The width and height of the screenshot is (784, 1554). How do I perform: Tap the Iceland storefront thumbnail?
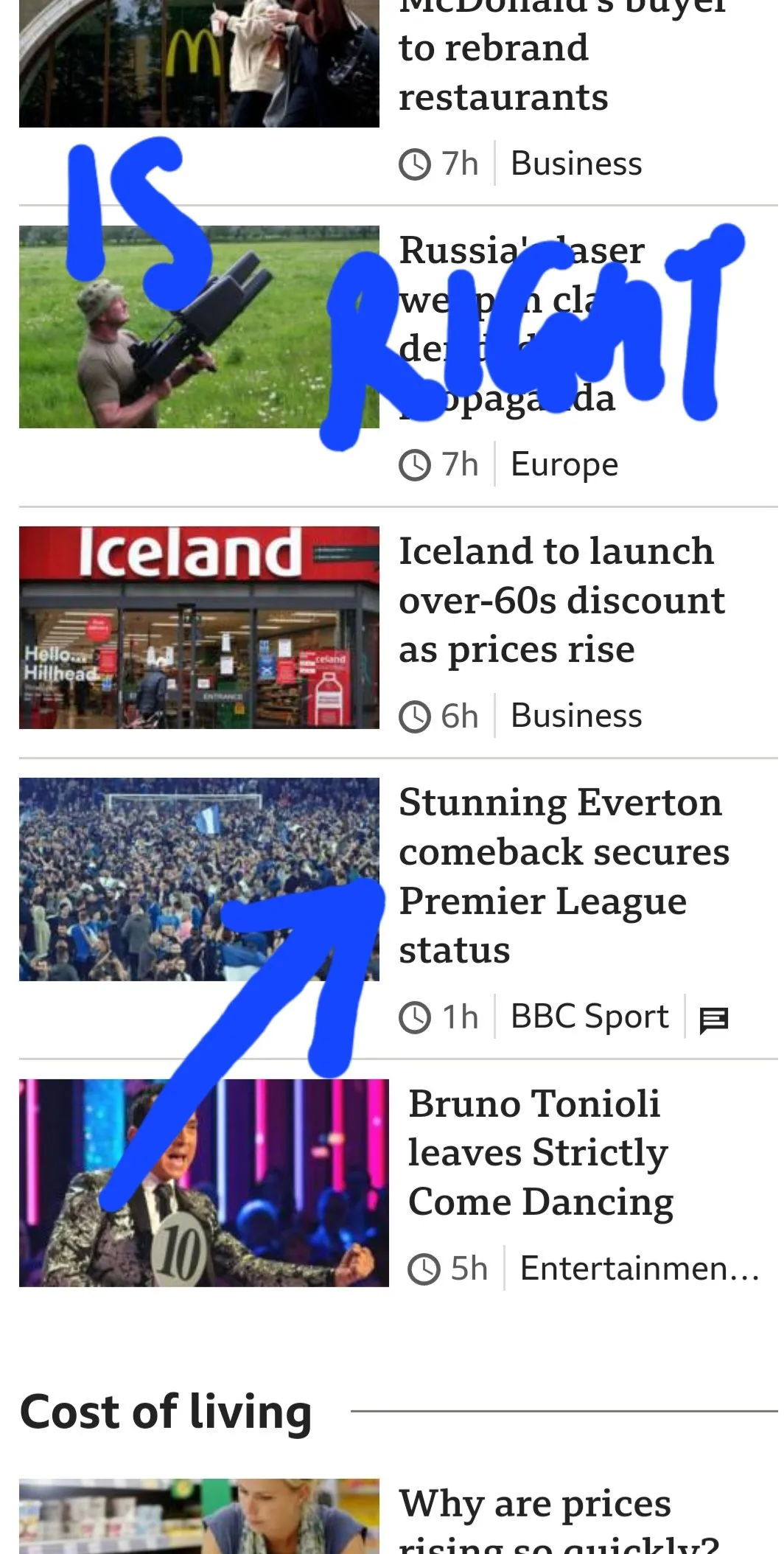199,627
